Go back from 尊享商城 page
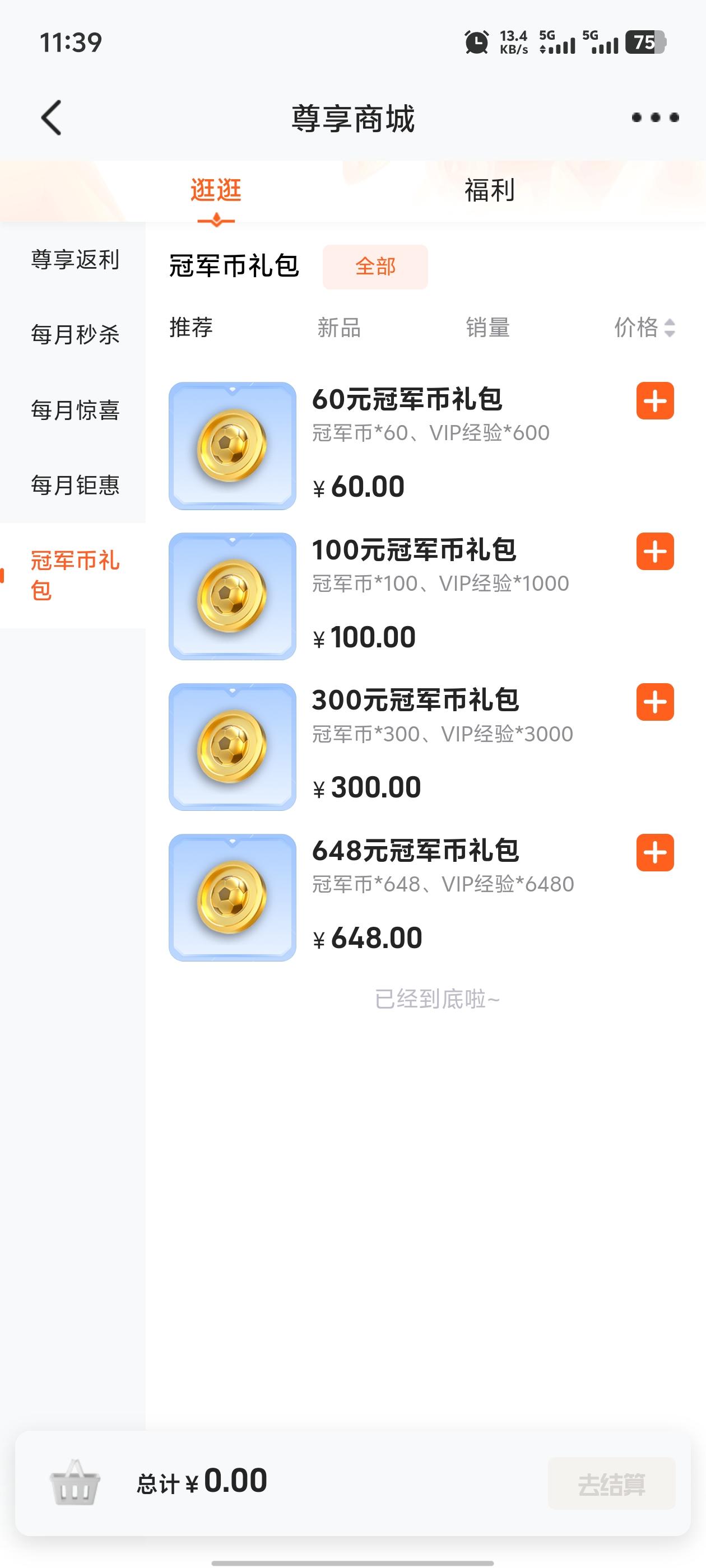706x1568 pixels. coord(52,118)
